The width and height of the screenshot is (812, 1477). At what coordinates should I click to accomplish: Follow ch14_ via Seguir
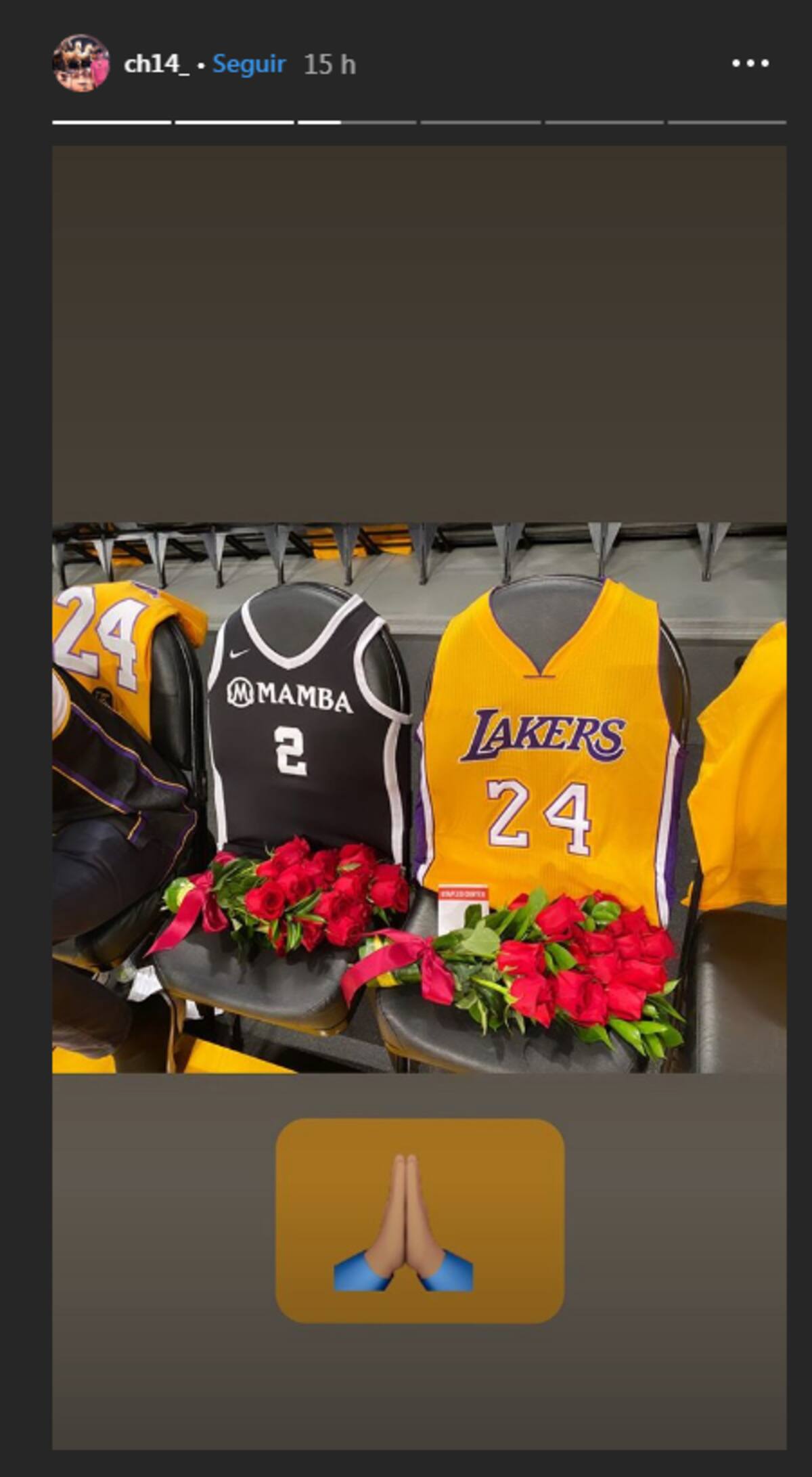pyautogui.click(x=249, y=64)
